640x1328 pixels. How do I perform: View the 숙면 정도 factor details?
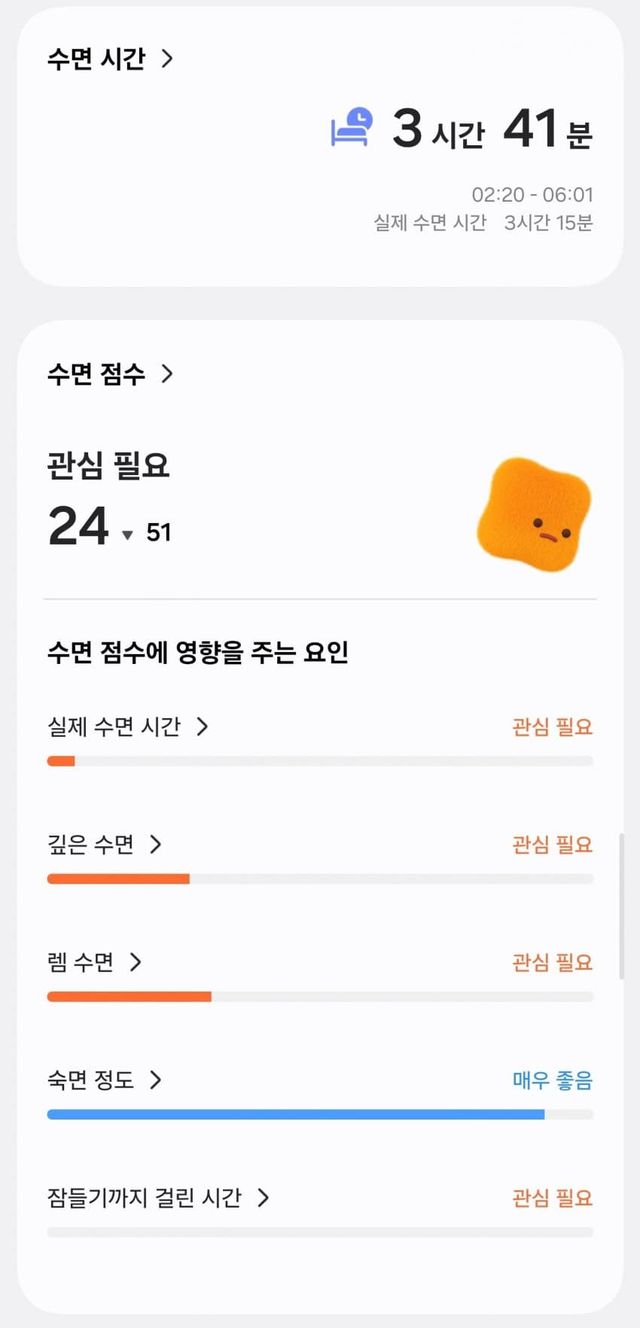tap(105, 1080)
